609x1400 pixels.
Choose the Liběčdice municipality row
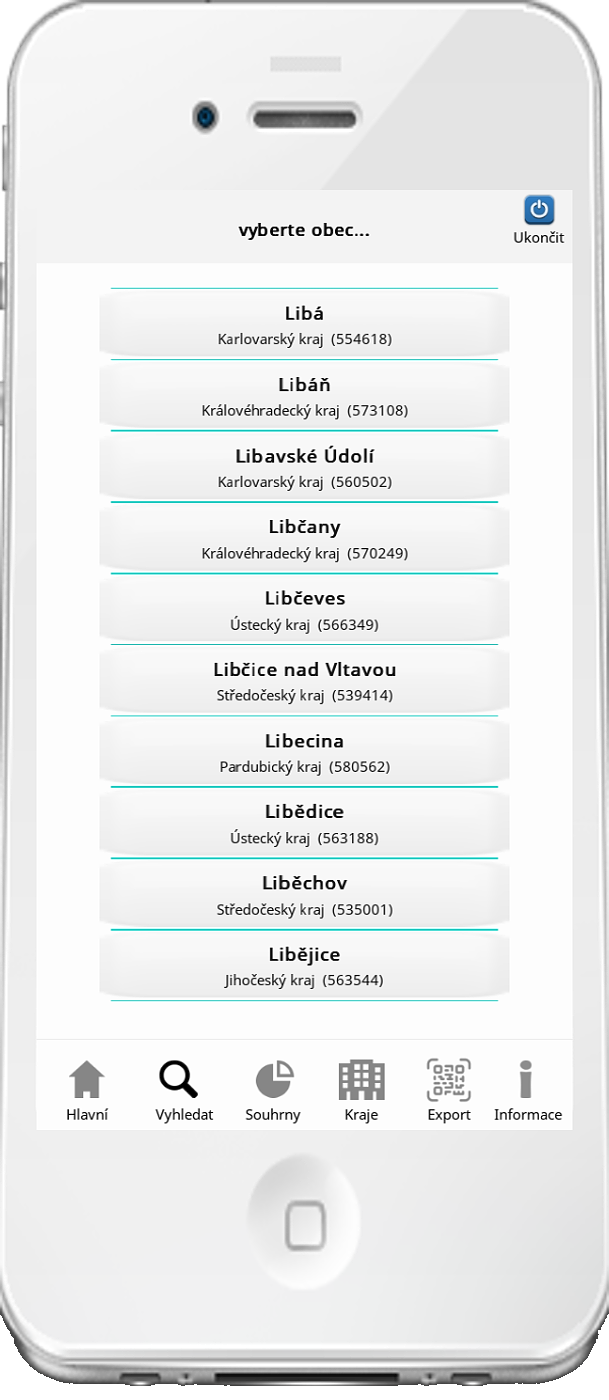click(x=304, y=823)
